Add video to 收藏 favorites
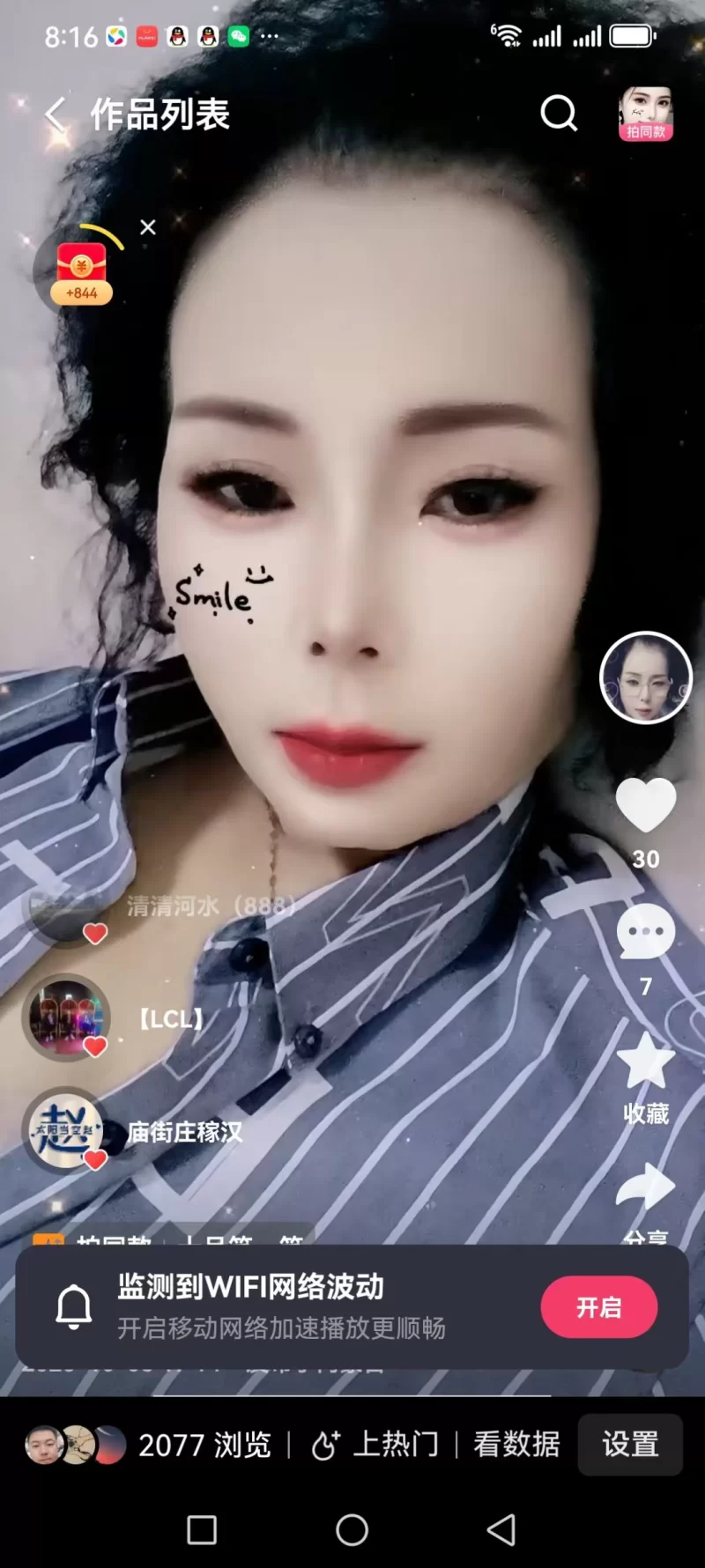Screen dimensions: 705x1568 point(646,1063)
